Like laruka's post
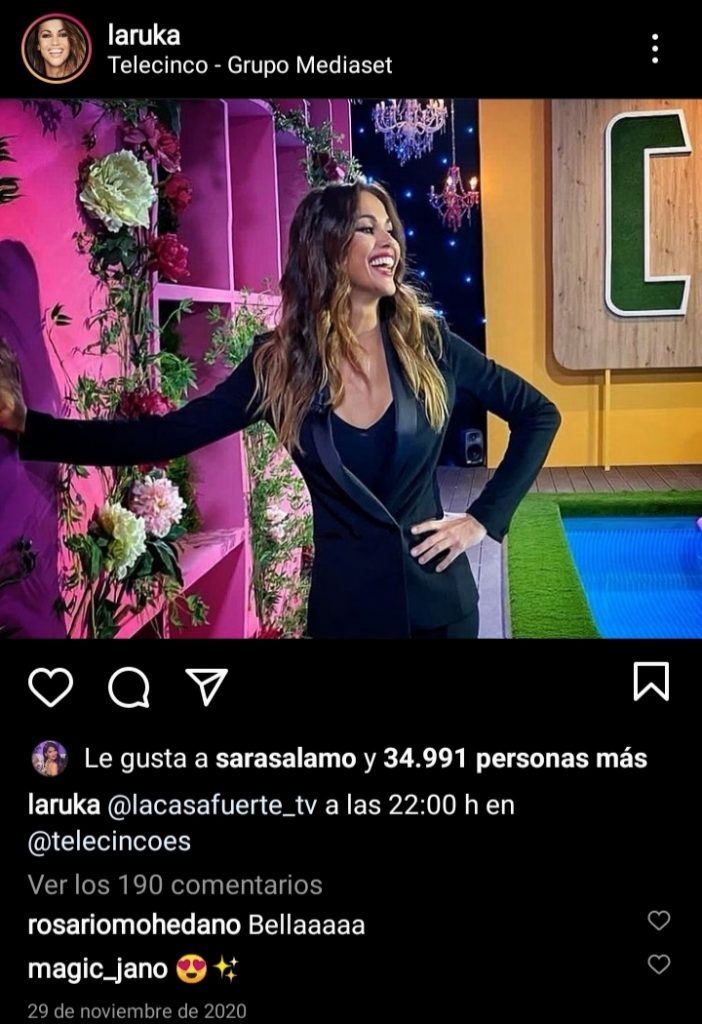This screenshot has height=1024, width=702. tap(50, 686)
